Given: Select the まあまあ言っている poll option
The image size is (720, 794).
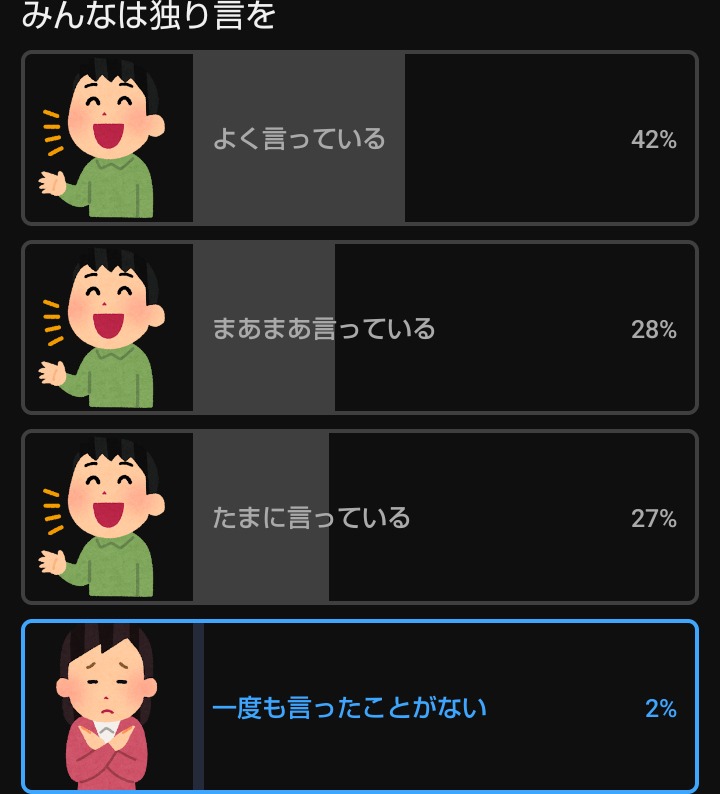Looking at the screenshot, I should point(360,327).
